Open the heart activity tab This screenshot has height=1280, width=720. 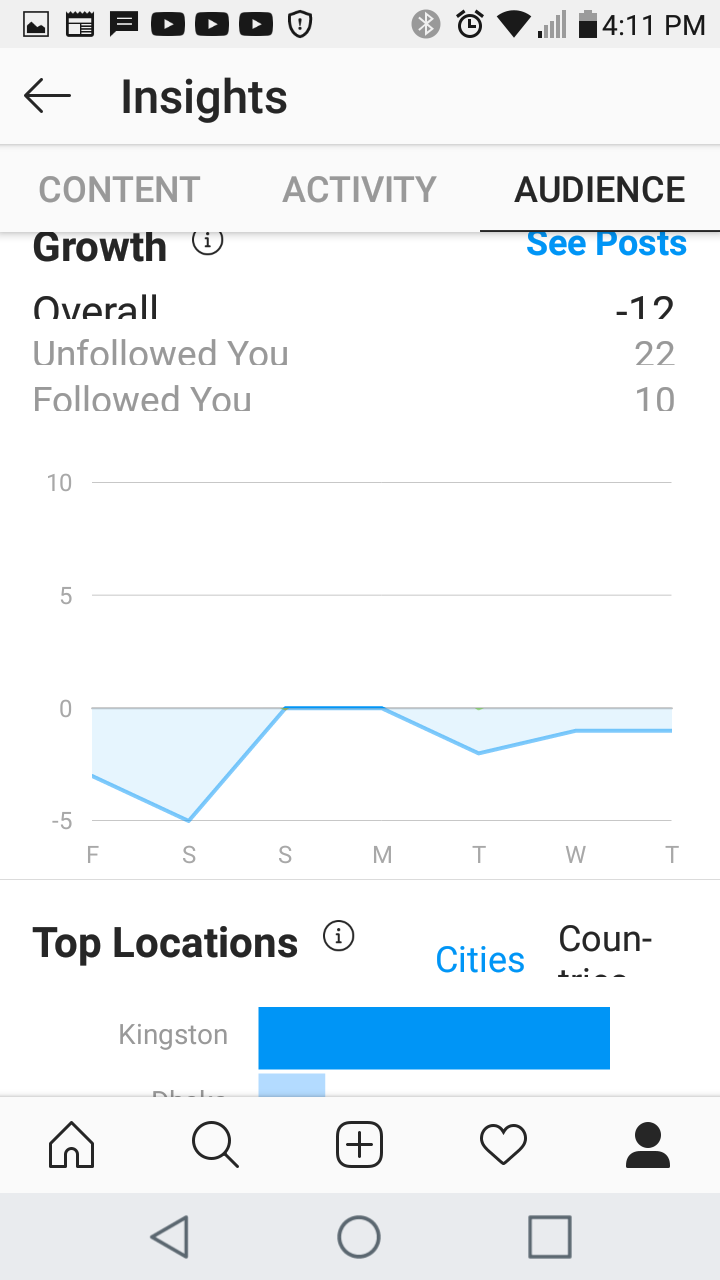(503, 1144)
